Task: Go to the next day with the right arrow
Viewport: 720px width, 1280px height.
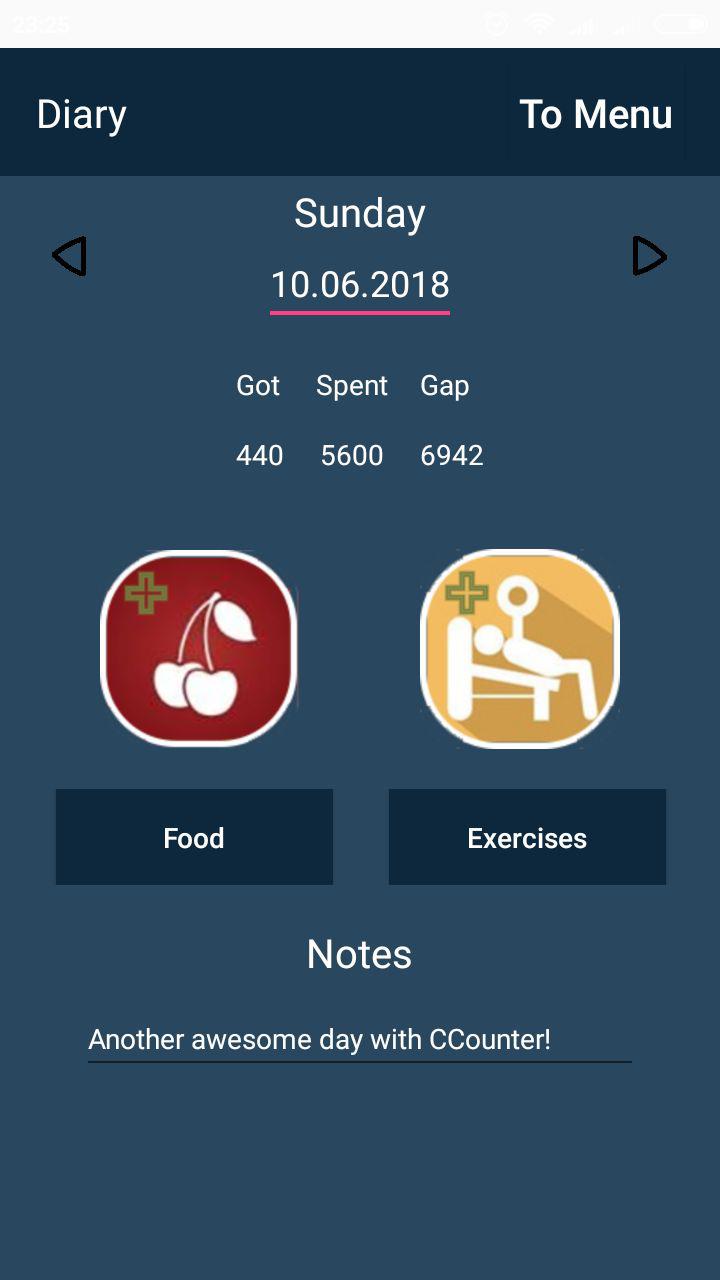Action: 650,256
